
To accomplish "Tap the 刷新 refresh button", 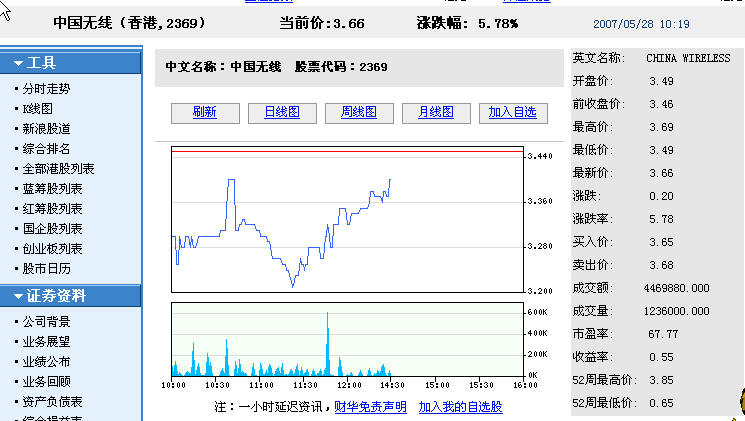I will point(205,113).
